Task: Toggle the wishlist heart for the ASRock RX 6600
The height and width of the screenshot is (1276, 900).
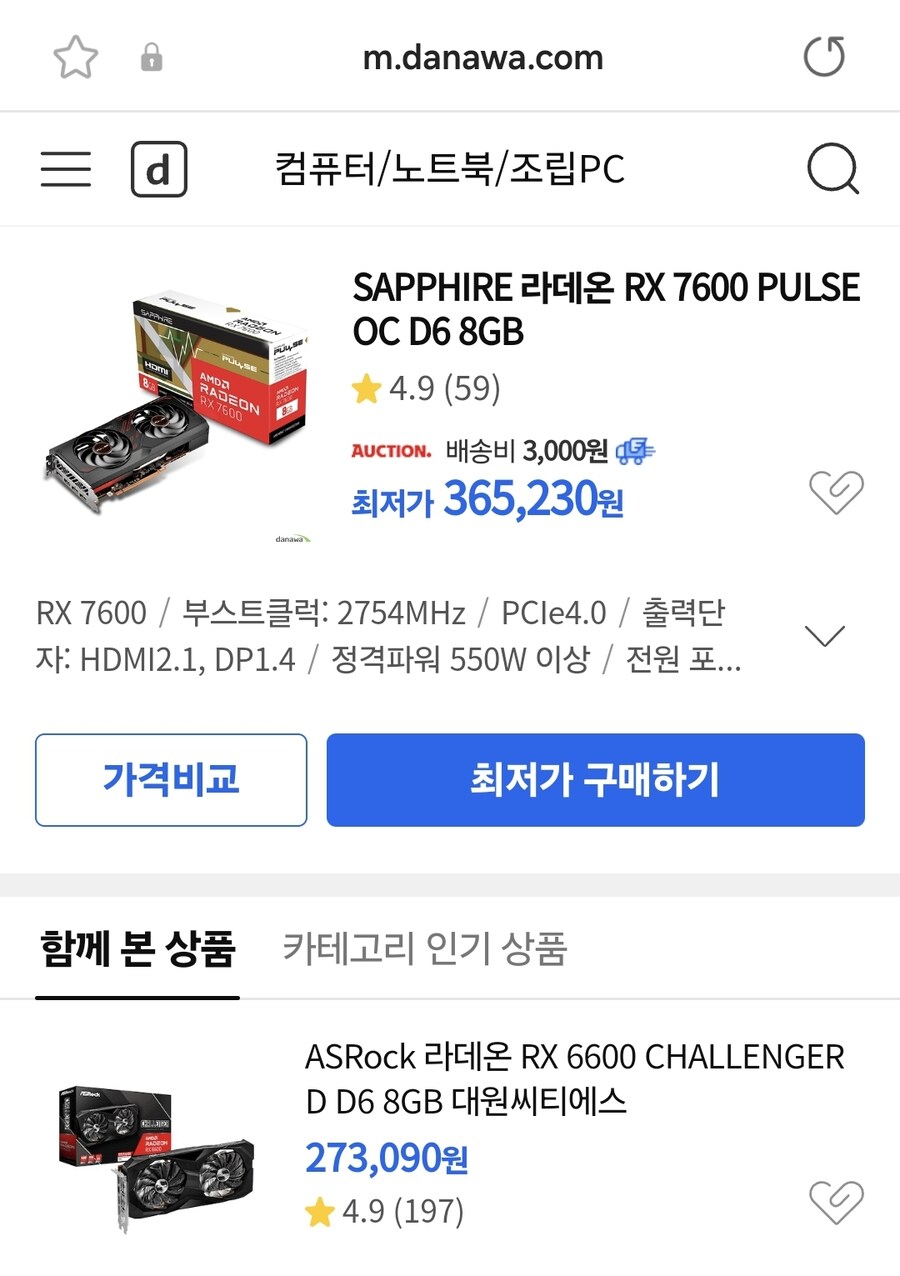Action: pyautogui.click(x=837, y=1202)
